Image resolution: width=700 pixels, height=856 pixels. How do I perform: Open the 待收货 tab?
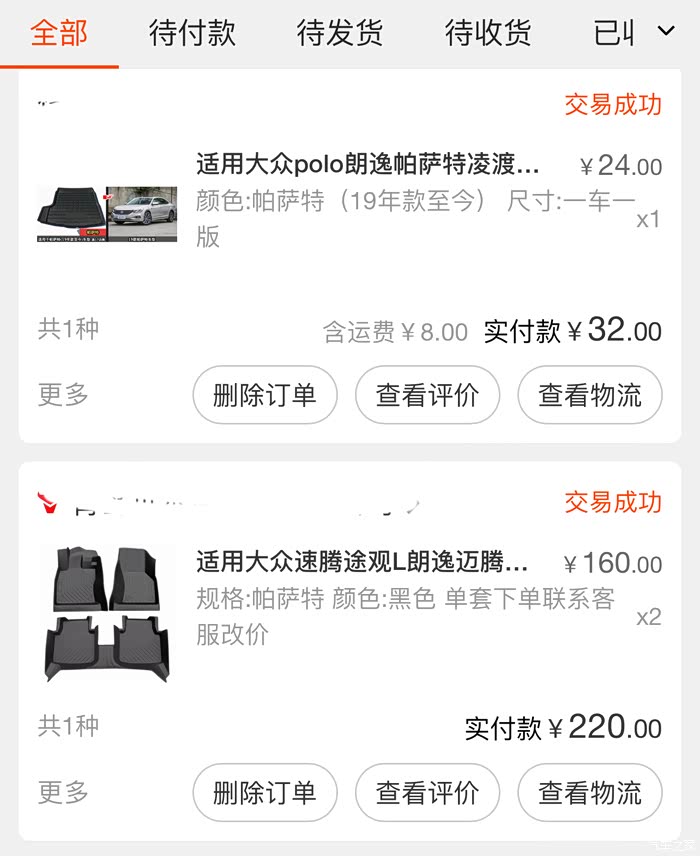coord(488,33)
